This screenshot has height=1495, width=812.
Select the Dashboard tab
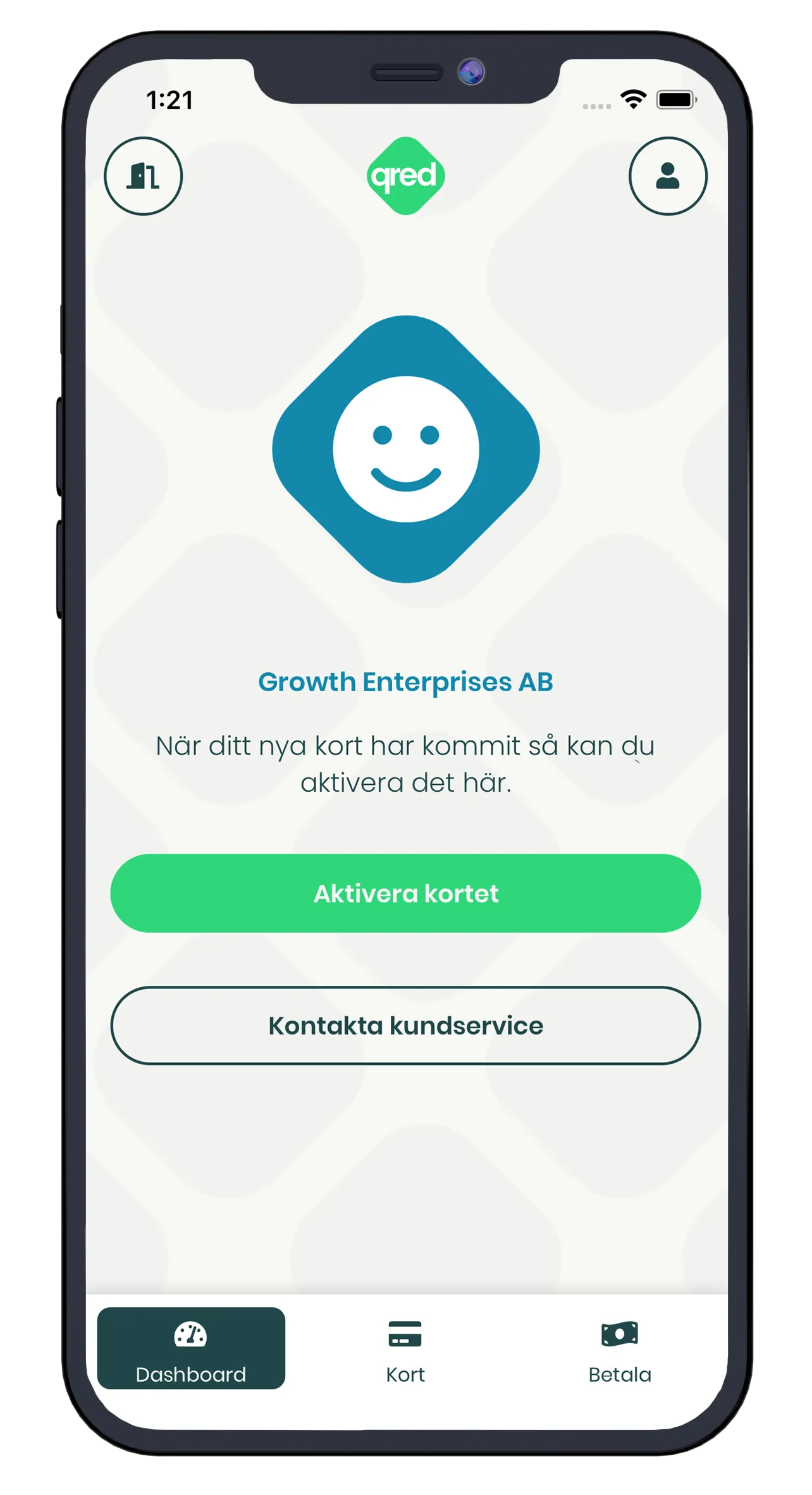coord(191,1348)
